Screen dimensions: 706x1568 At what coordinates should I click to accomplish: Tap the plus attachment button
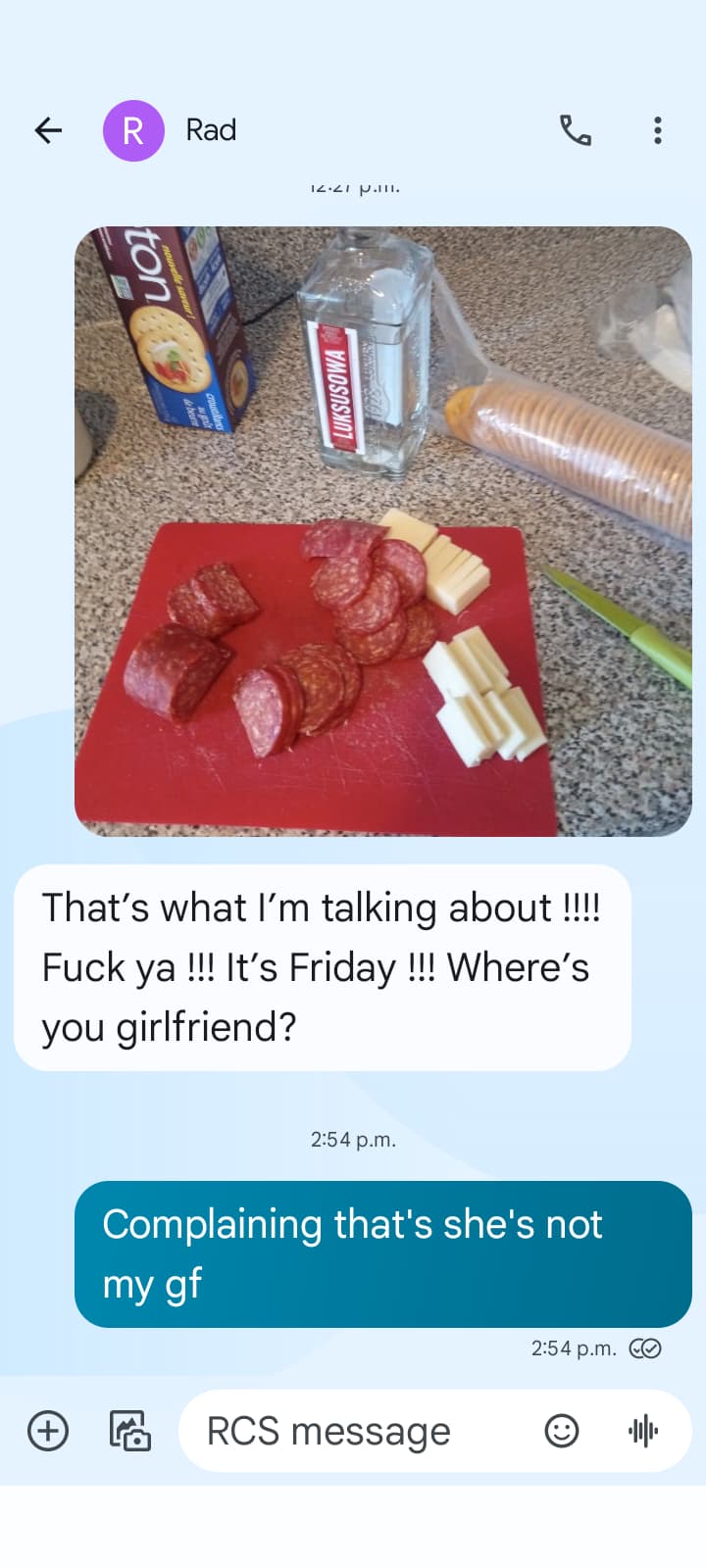pos(48,1431)
